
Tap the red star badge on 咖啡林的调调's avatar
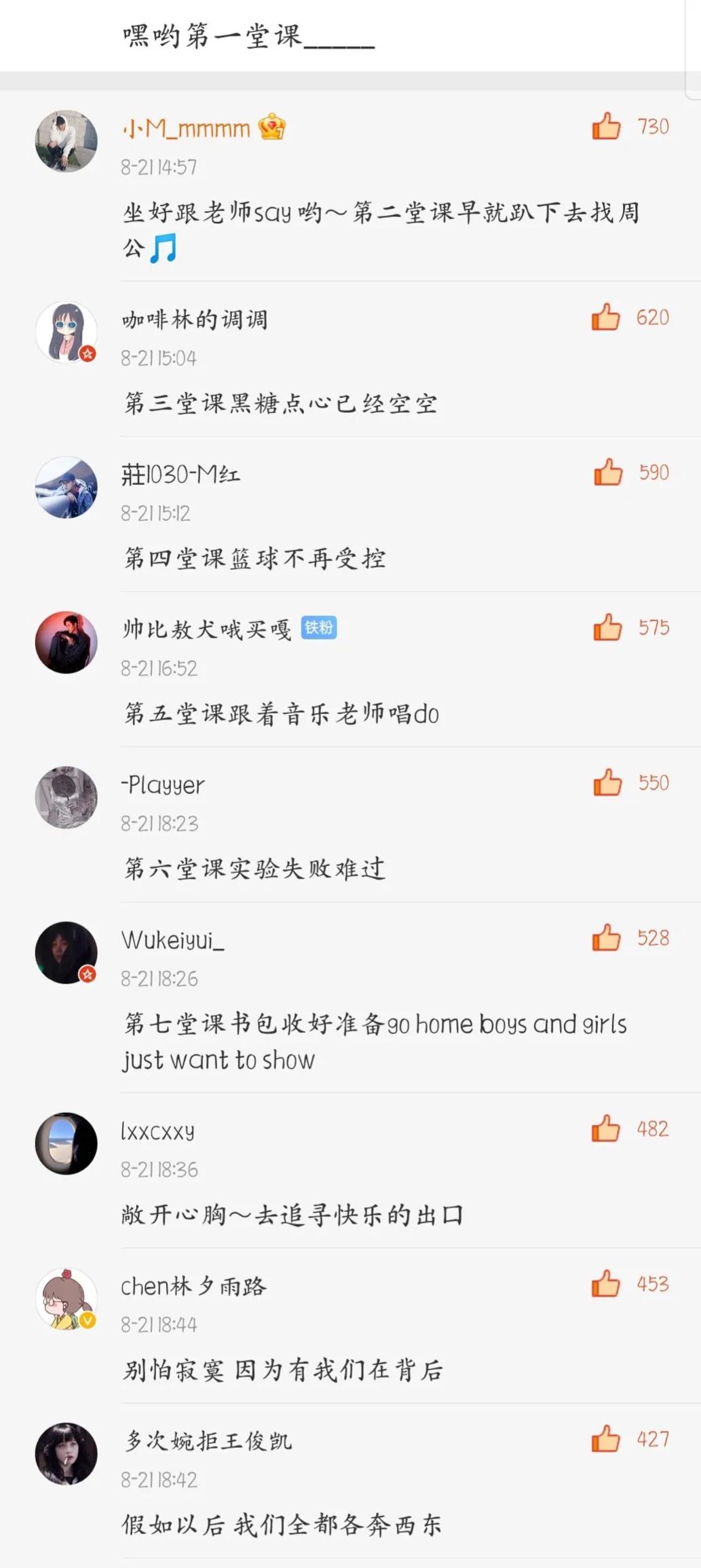pos(87,353)
